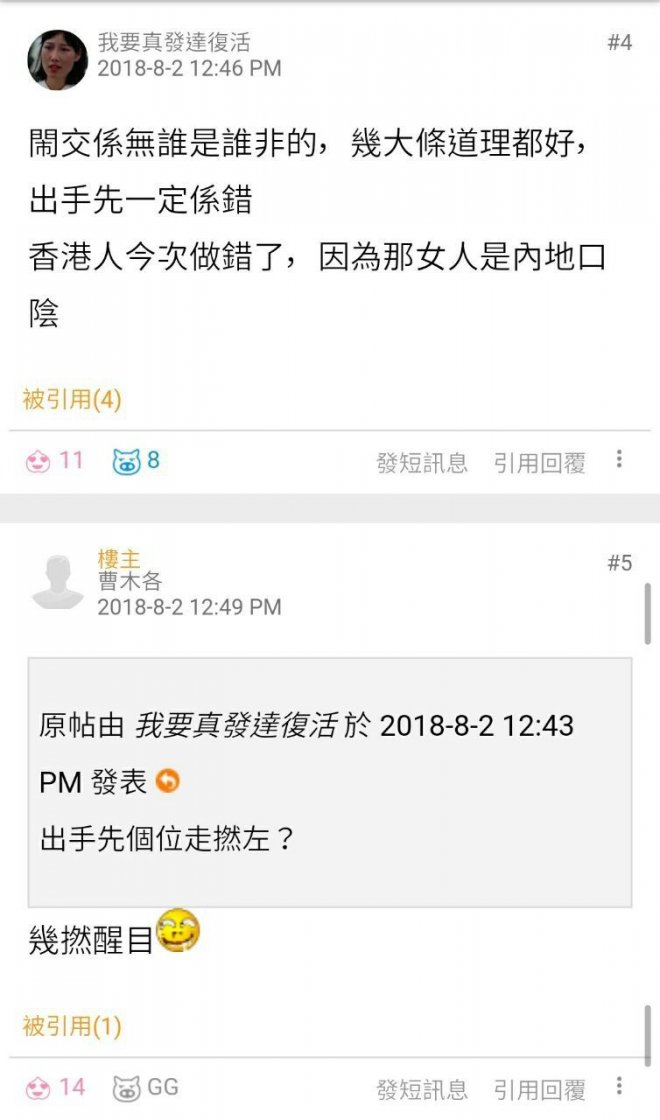Open 曹木各's default avatar in post #5
The height and width of the screenshot is (1120, 660).
click(58, 581)
